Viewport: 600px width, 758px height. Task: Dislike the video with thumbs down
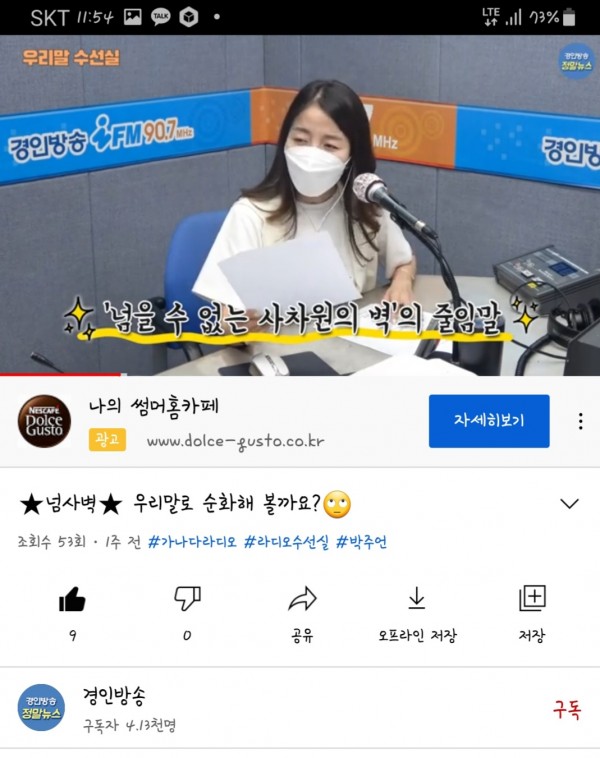click(187, 599)
